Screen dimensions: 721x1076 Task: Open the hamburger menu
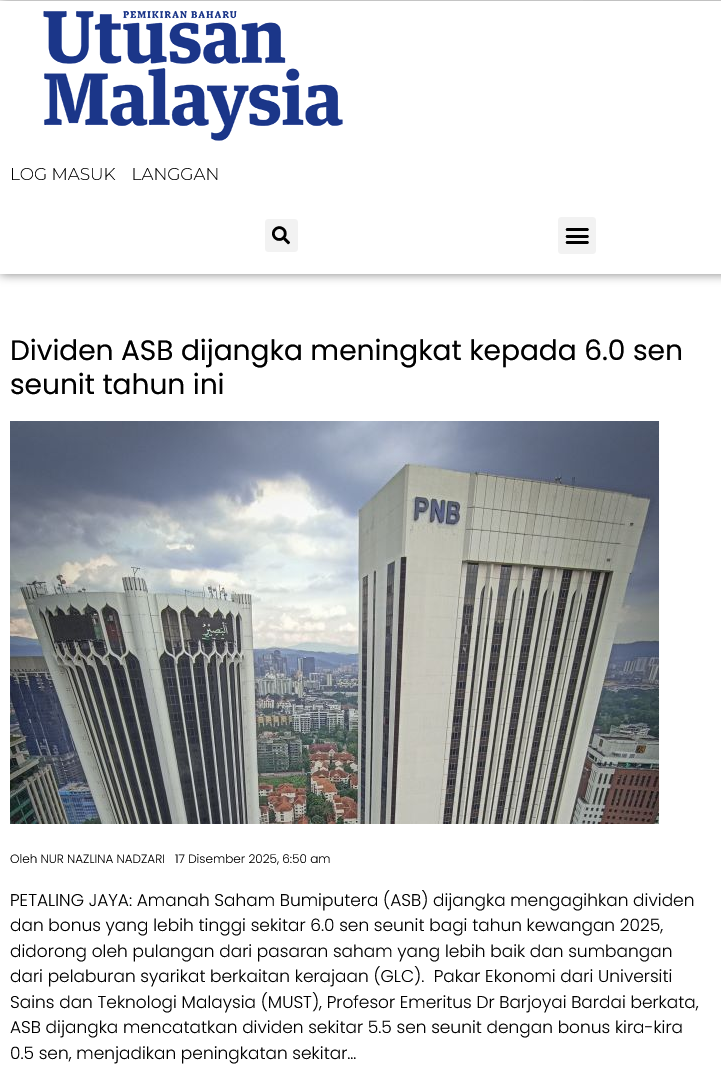[577, 236]
